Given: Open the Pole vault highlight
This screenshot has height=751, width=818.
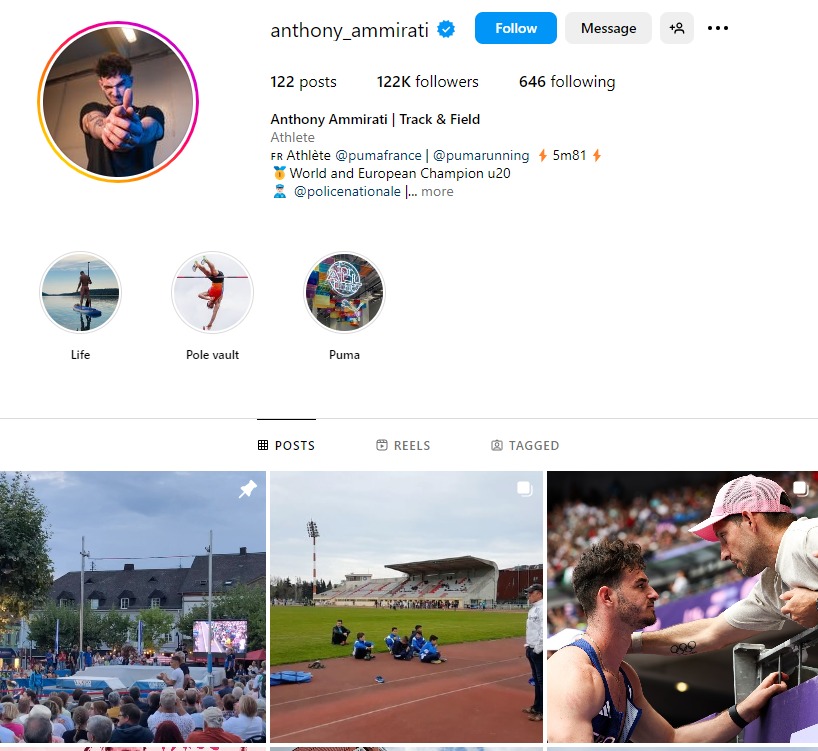Looking at the screenshot, I should pyautogui.click(x=212, y=292).
